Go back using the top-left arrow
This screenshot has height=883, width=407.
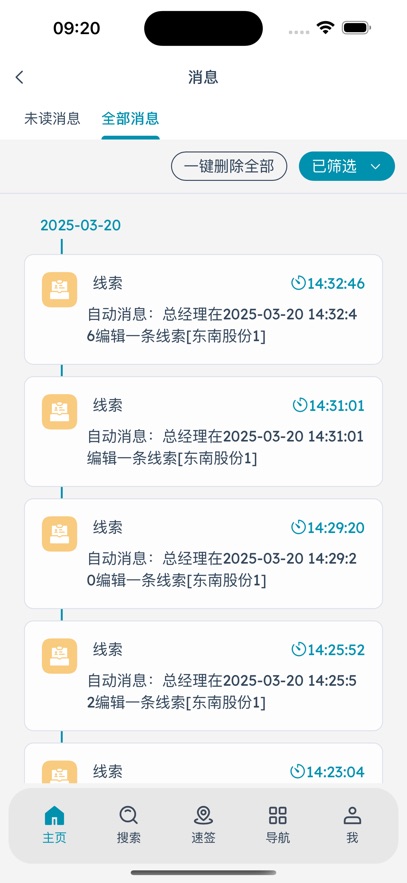(20, 77)
